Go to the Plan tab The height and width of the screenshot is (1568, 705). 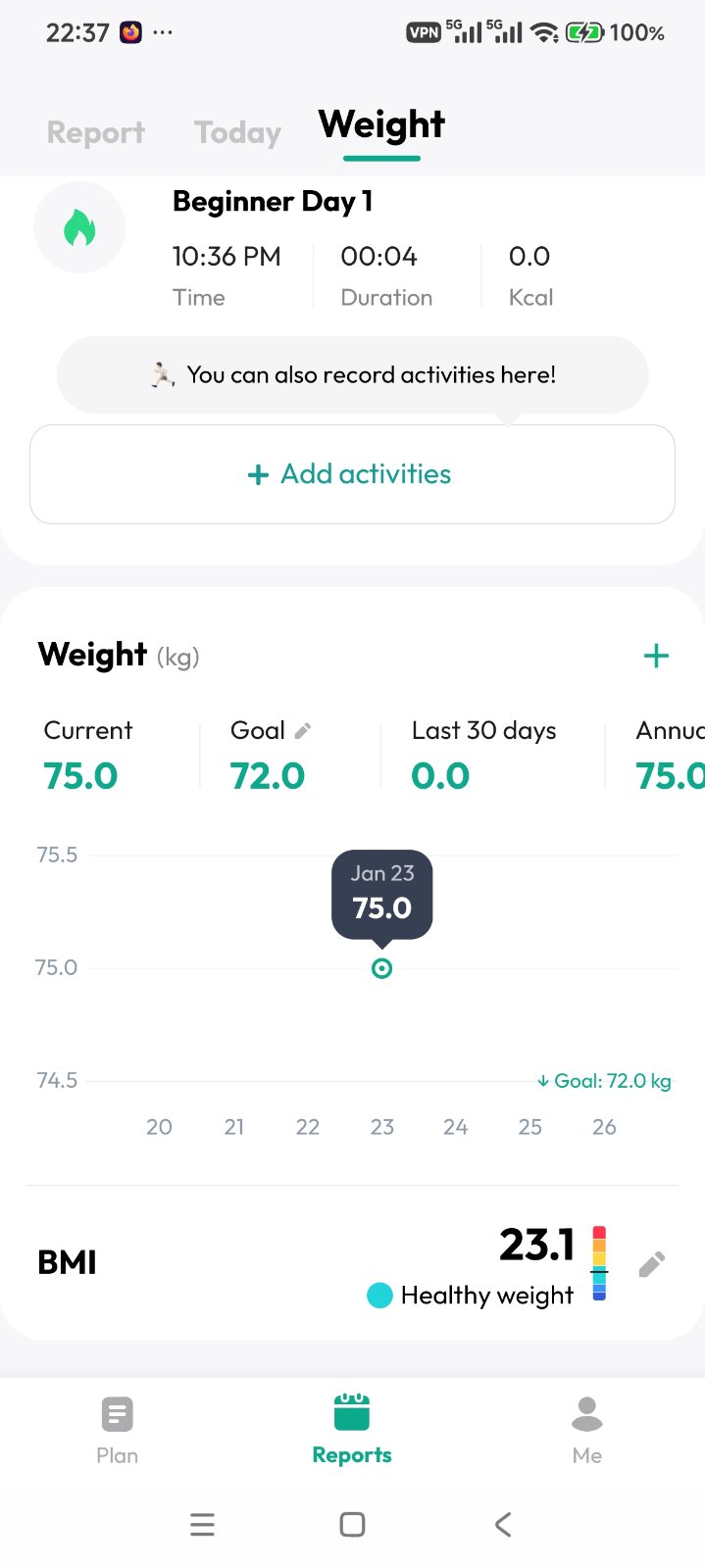117,1429
